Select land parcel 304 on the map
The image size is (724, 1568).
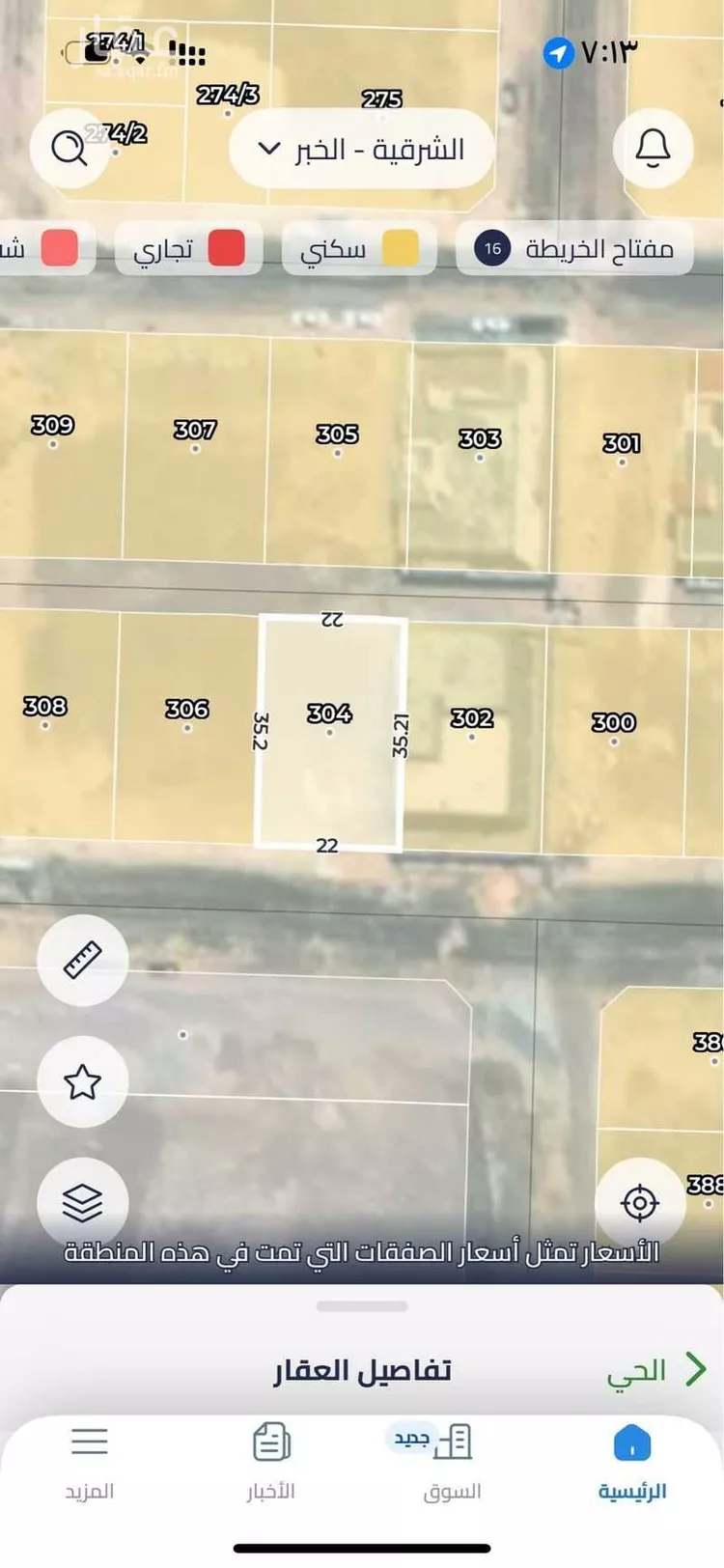click(329, 734)
